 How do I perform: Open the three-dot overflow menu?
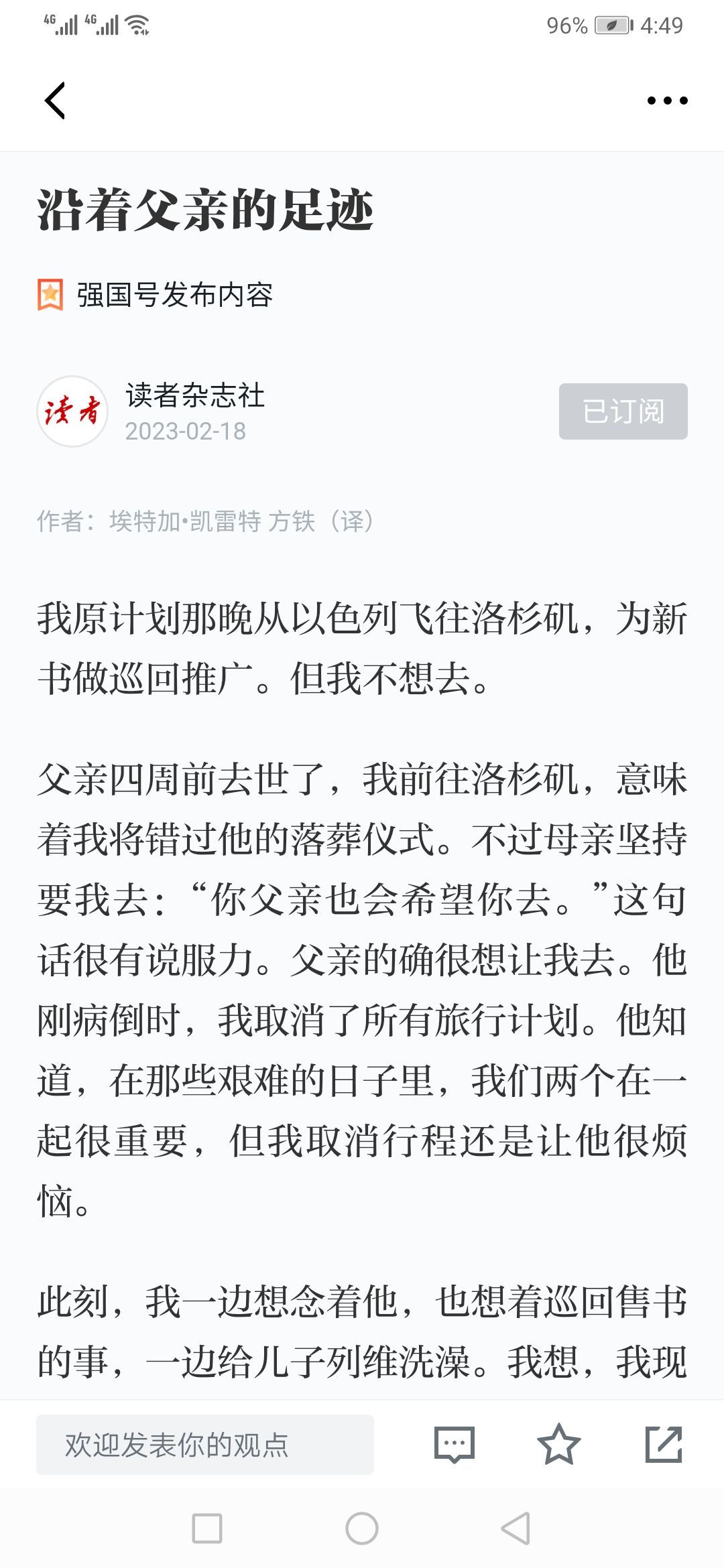point(667,101)
